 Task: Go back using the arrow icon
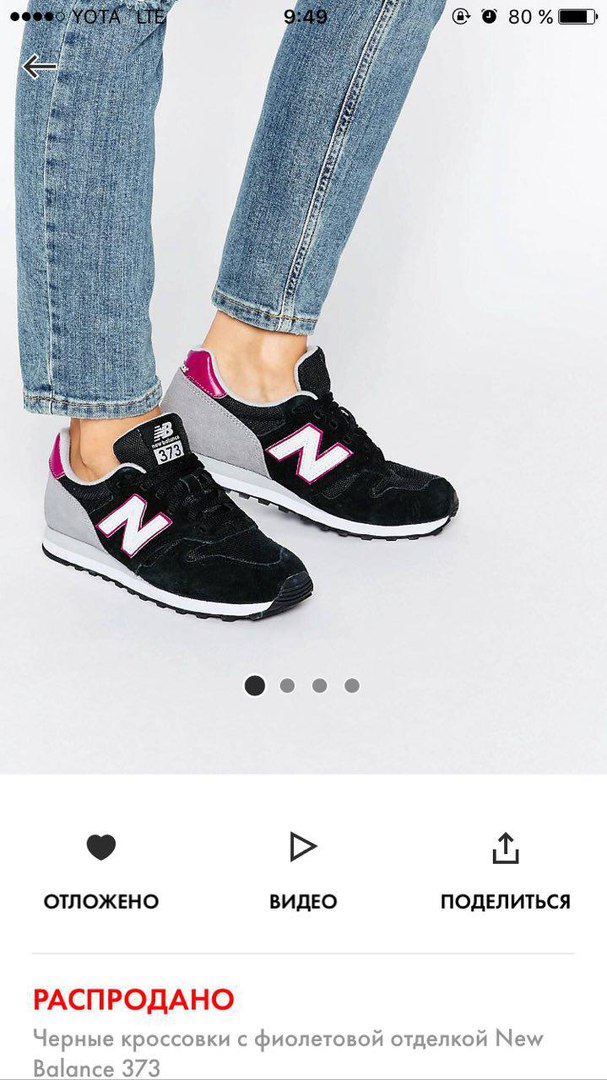[x=39, y=67]
